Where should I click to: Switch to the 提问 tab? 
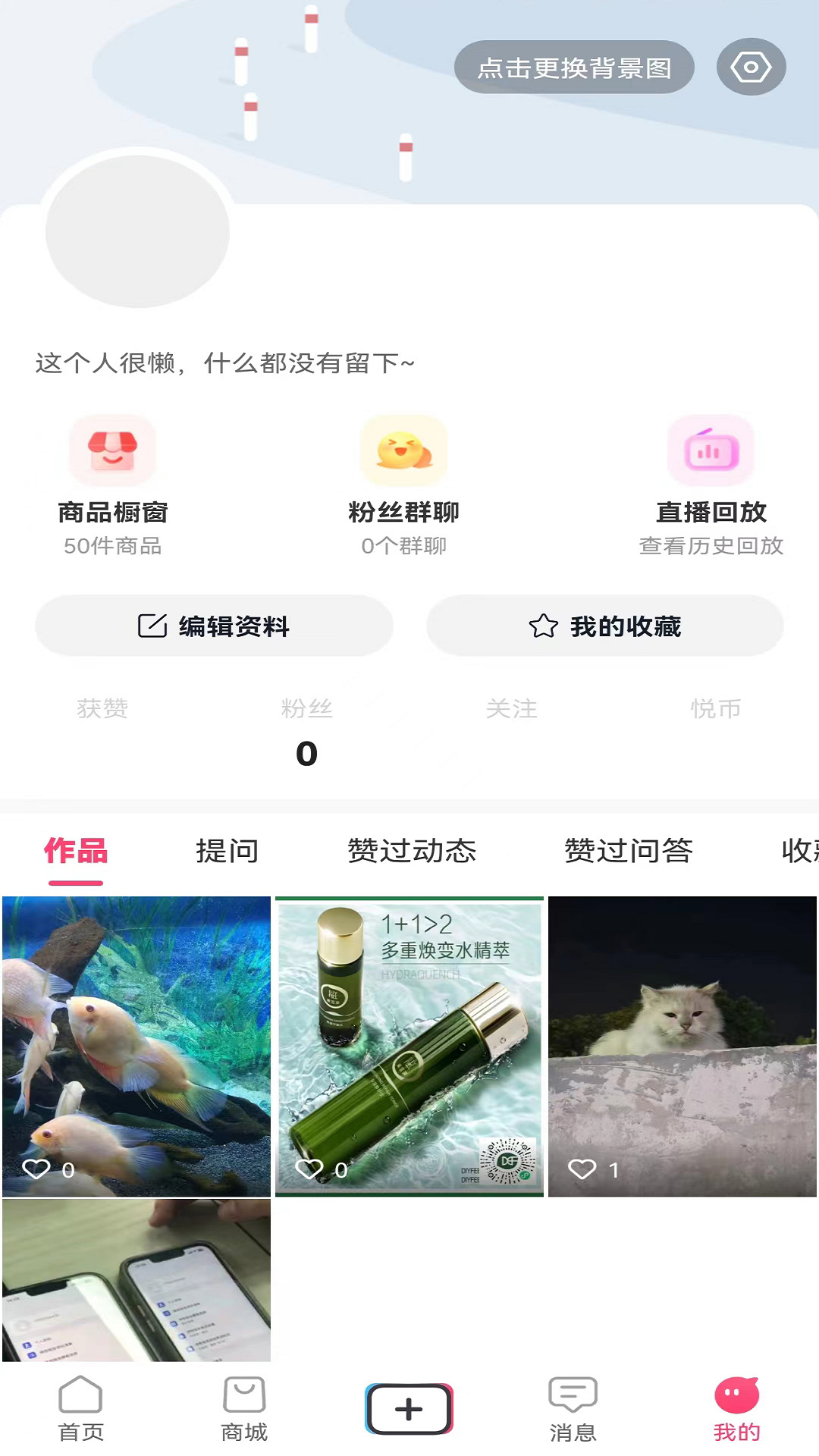(x=227, y=851)
